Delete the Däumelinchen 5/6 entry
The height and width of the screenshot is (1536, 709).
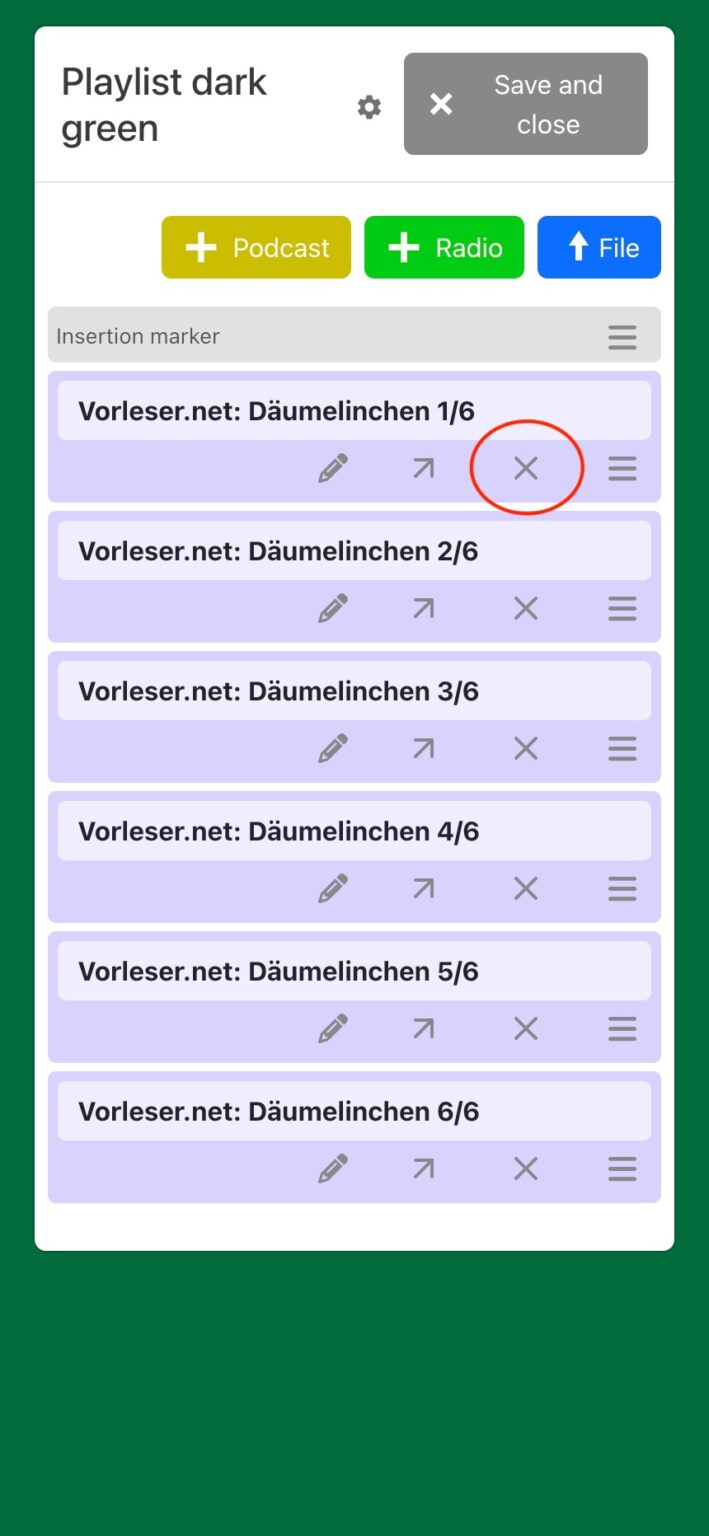(x=526, y=1028)
